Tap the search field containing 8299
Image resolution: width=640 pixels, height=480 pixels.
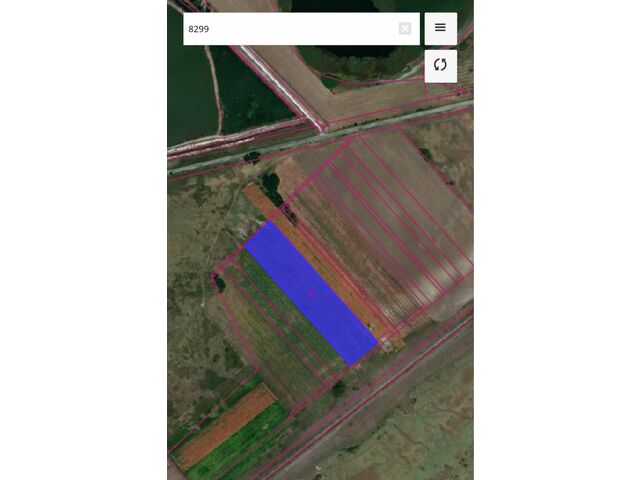pos(290,29)
